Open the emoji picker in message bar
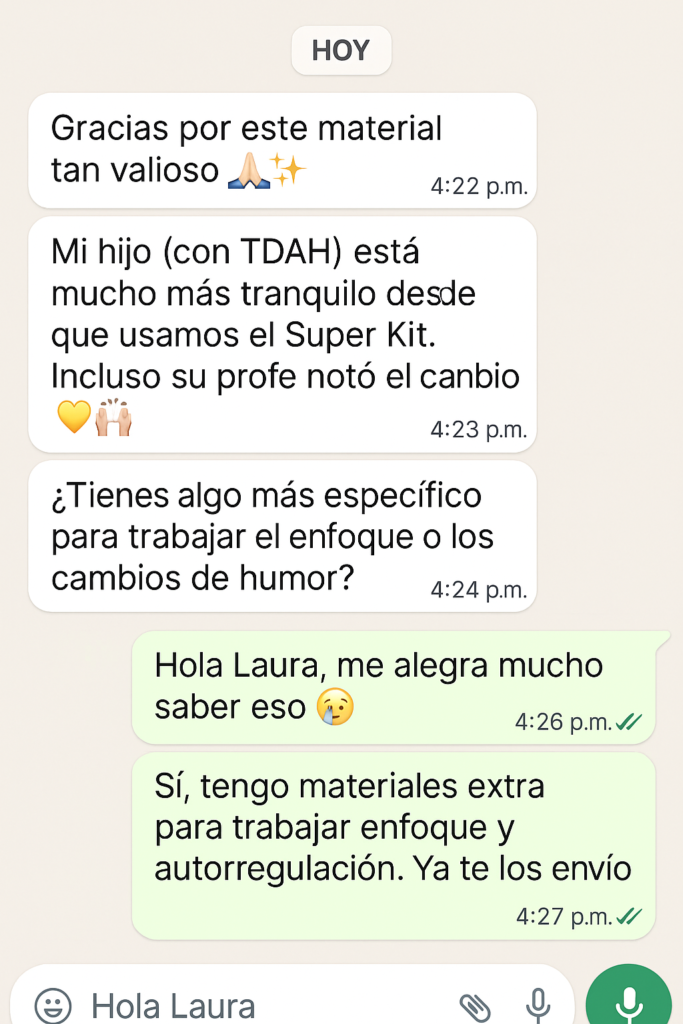The width and height of the screenshot is (683, 1024). pos(52,1004)
